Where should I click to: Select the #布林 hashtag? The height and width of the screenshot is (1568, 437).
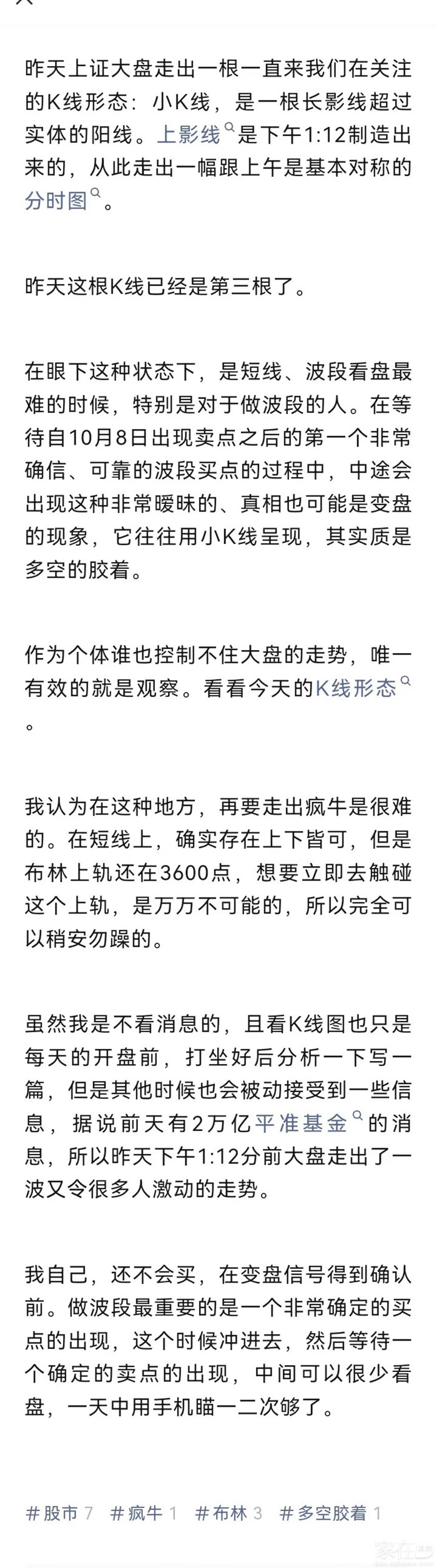click(228, 1512)
